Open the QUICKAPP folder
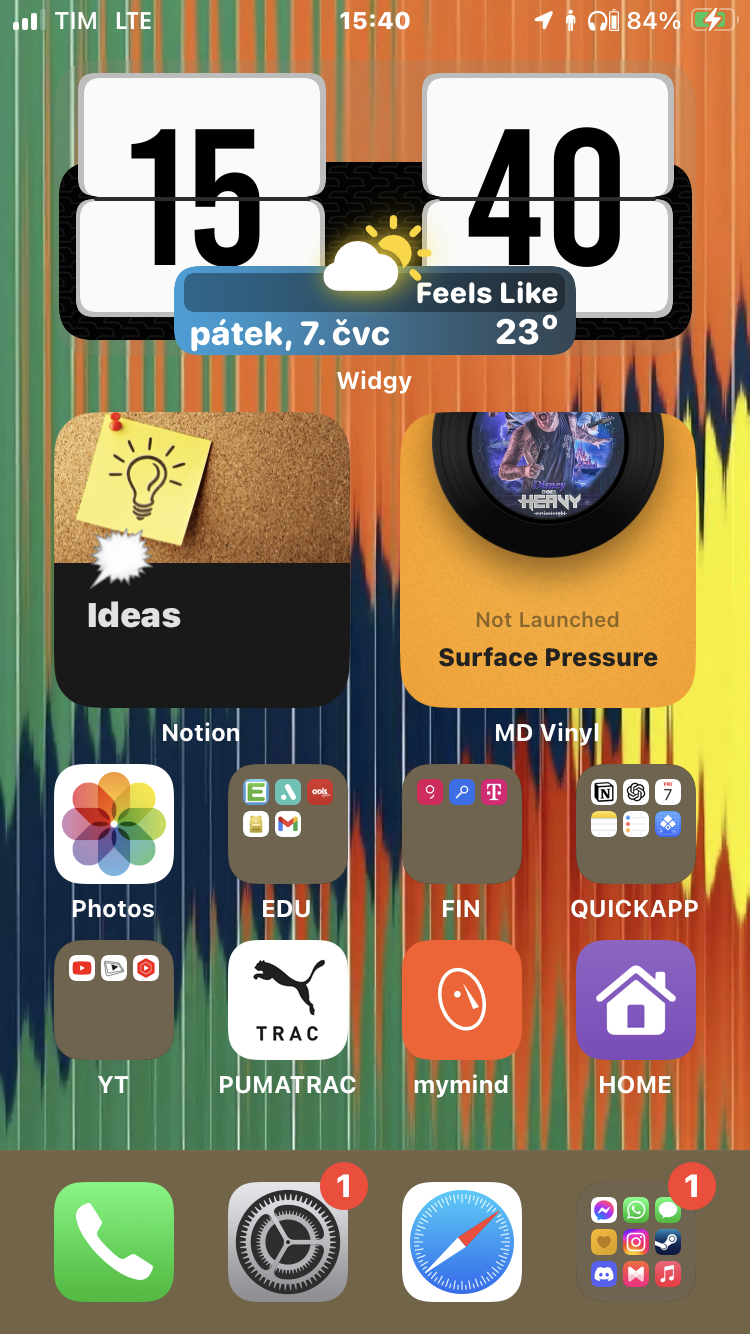 click(635, 824)
